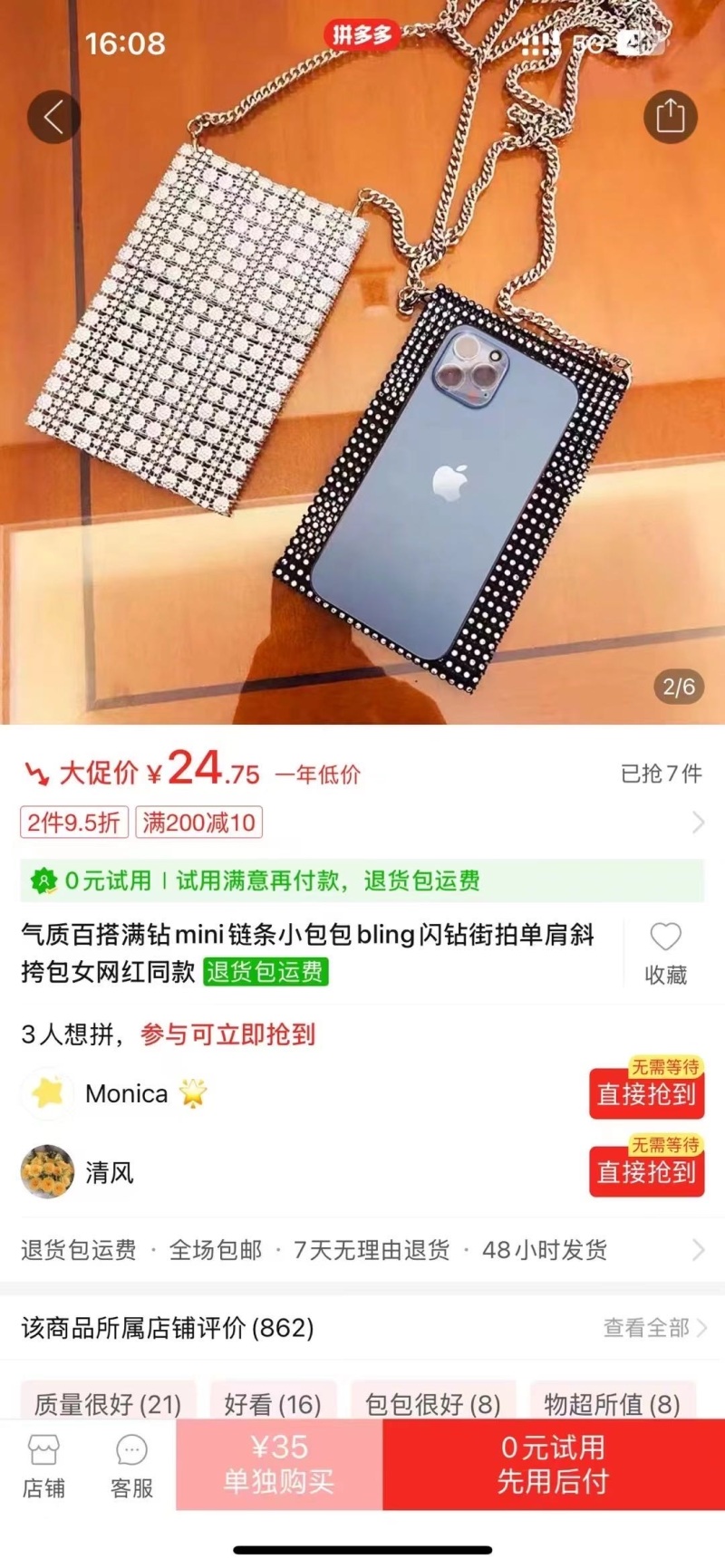Start 0元试用 先用后付 trial order

[x=553, y=1464]
